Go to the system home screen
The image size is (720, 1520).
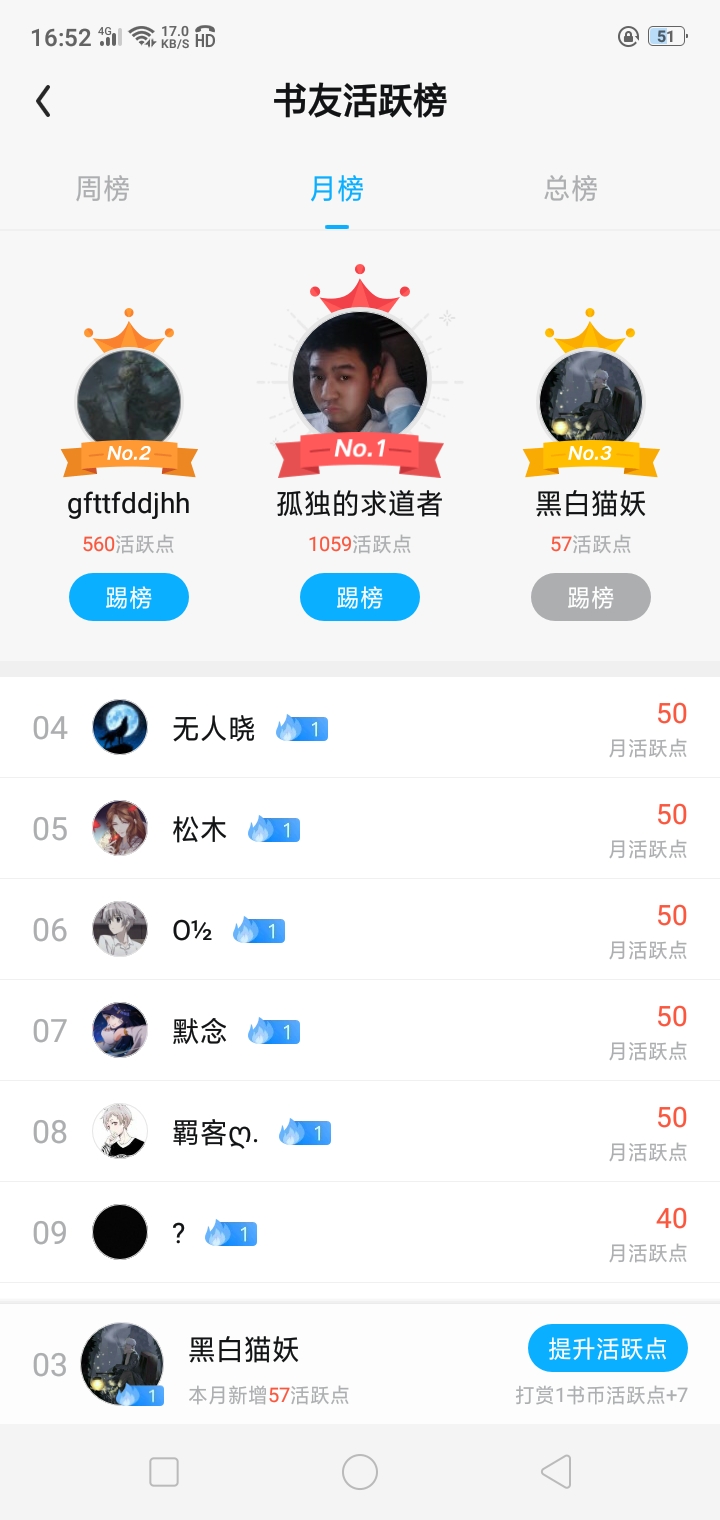360,1472
